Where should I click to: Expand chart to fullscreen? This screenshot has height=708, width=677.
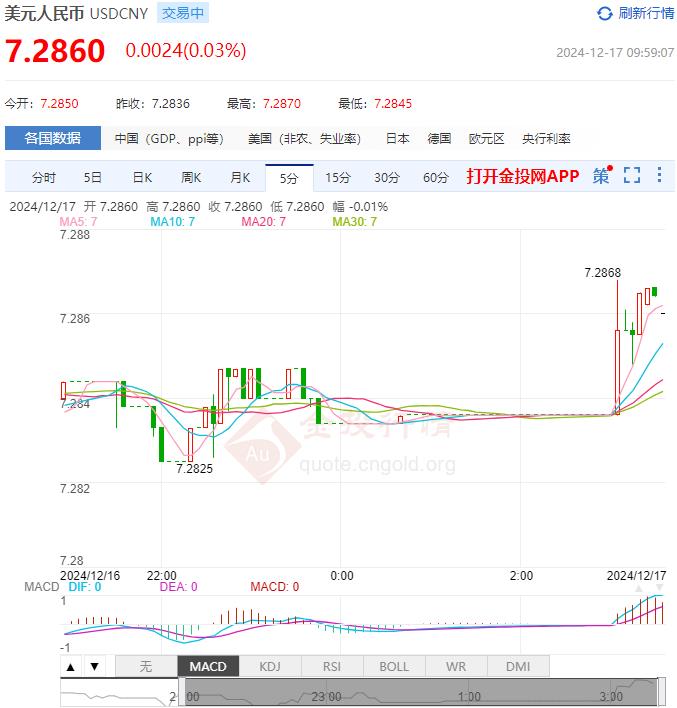point(632,176)
